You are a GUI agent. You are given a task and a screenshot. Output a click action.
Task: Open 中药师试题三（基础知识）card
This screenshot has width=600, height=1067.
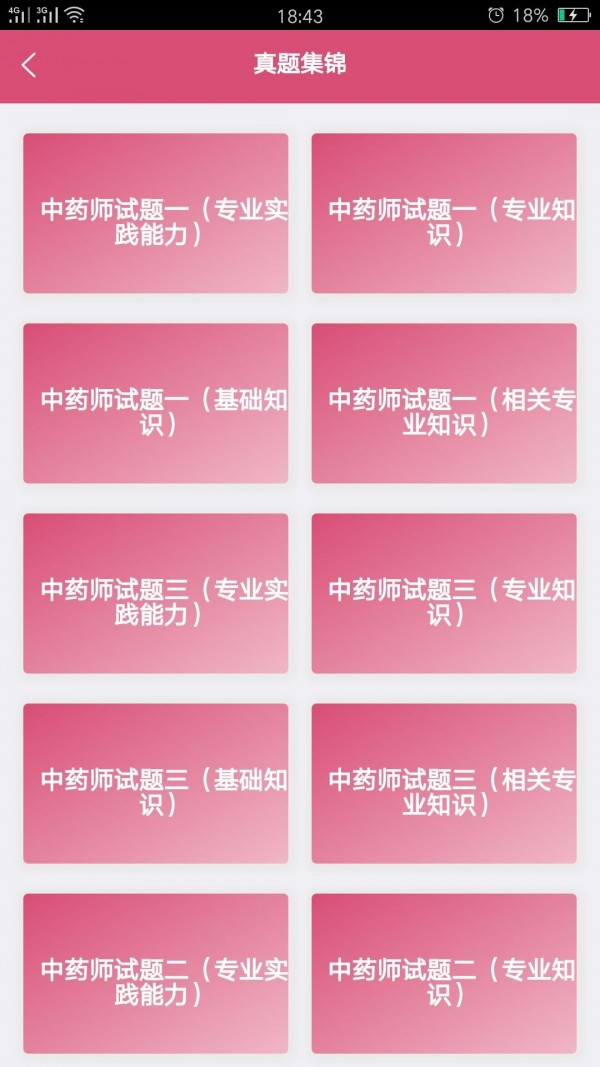[x=155, y=783]
